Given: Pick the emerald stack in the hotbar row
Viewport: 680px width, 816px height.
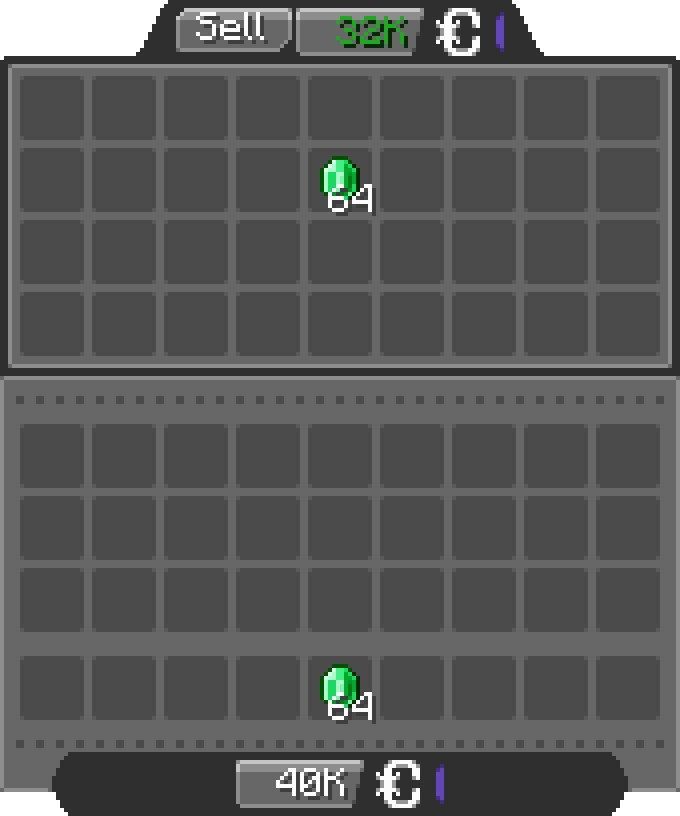Looking at the screenshot, I should coord(341,688).
